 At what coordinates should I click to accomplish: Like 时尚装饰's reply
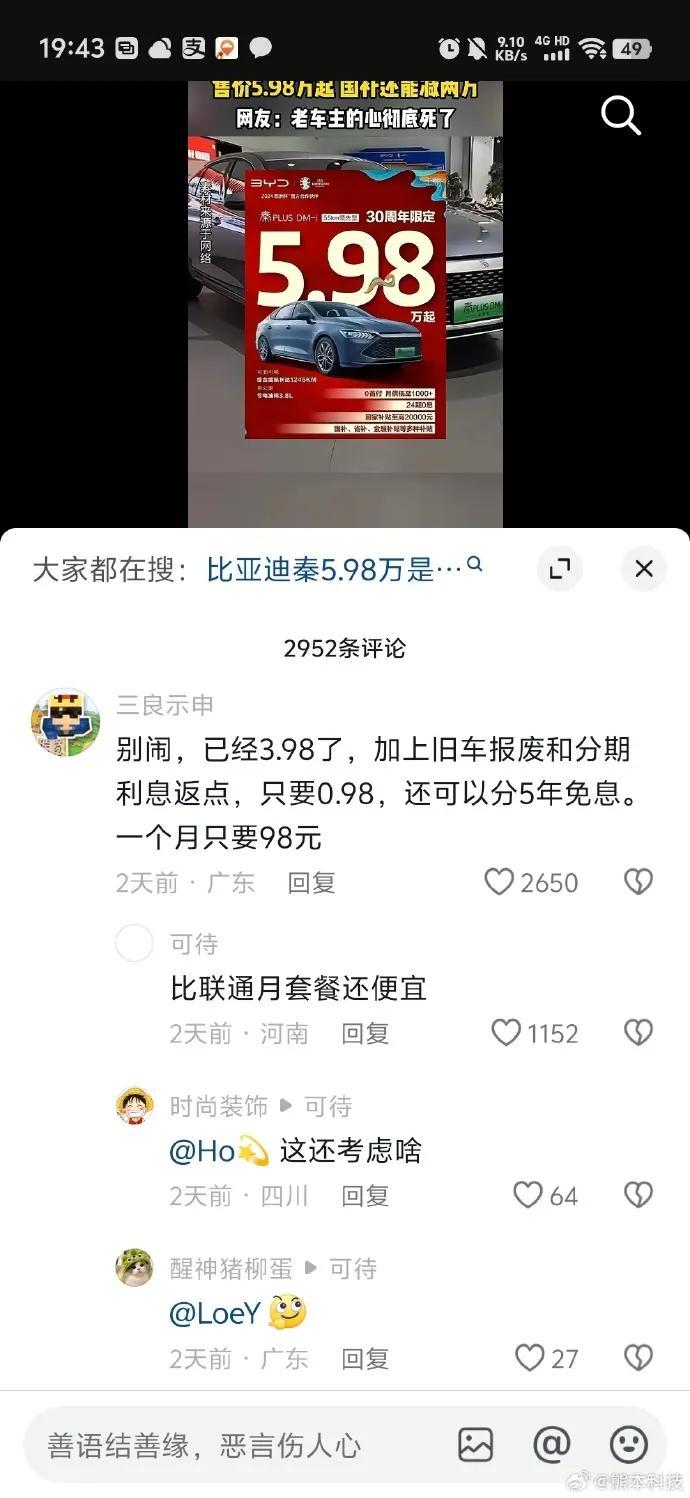(527, 1196)
